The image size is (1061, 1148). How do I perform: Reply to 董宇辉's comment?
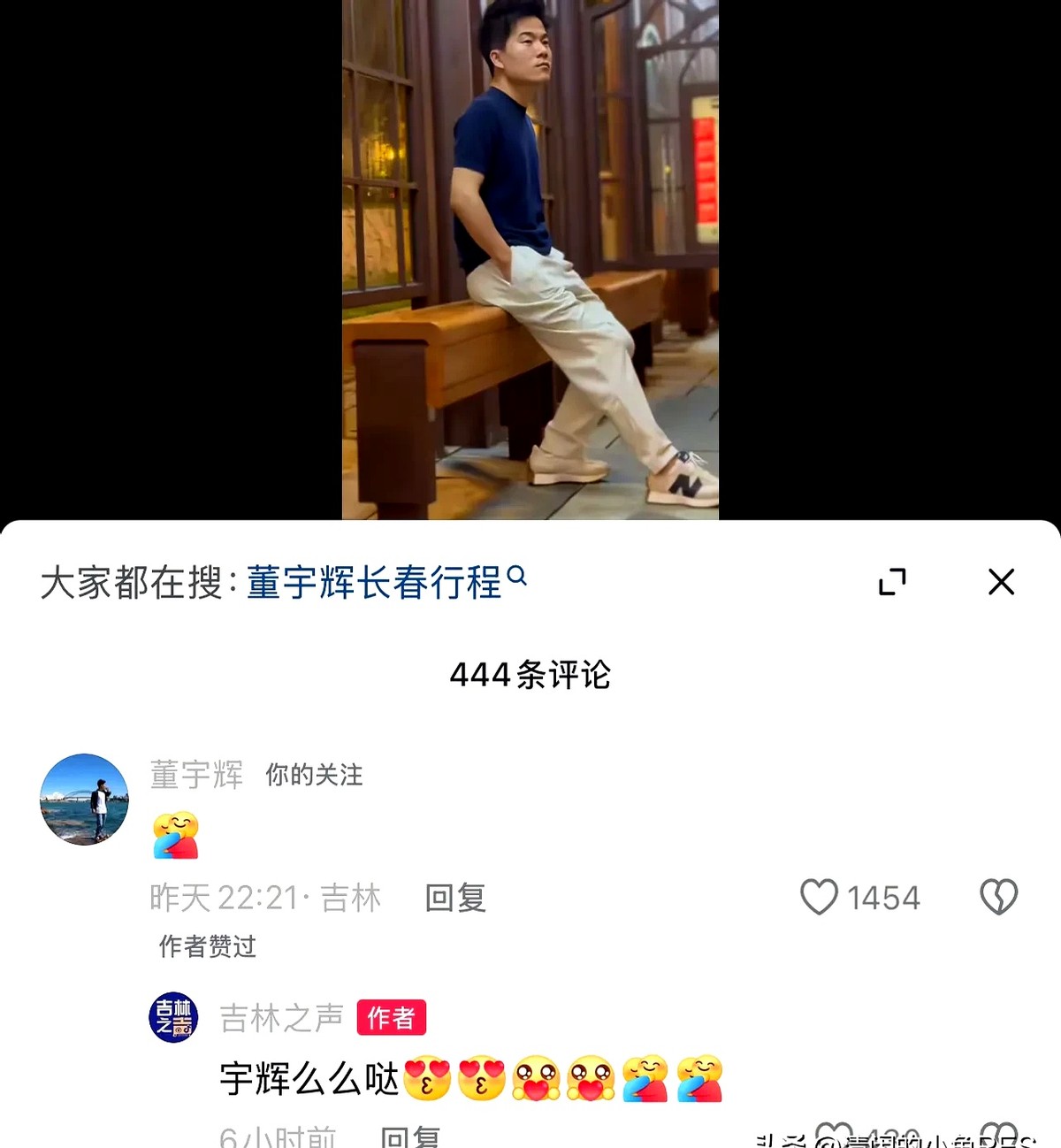pos(455,898)
